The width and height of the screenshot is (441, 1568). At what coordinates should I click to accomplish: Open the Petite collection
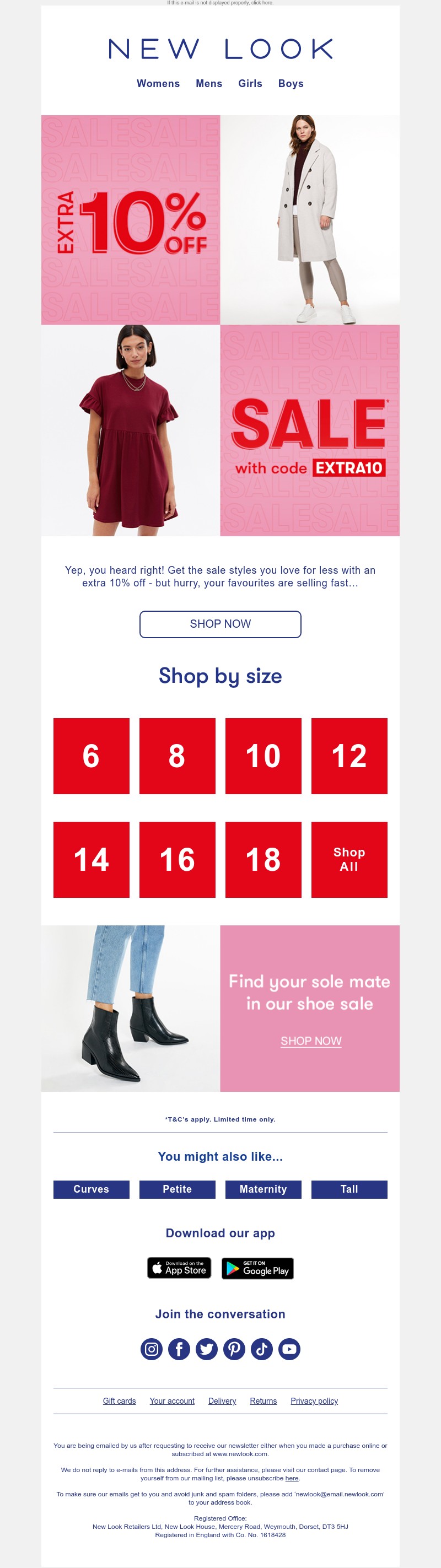178,1189
